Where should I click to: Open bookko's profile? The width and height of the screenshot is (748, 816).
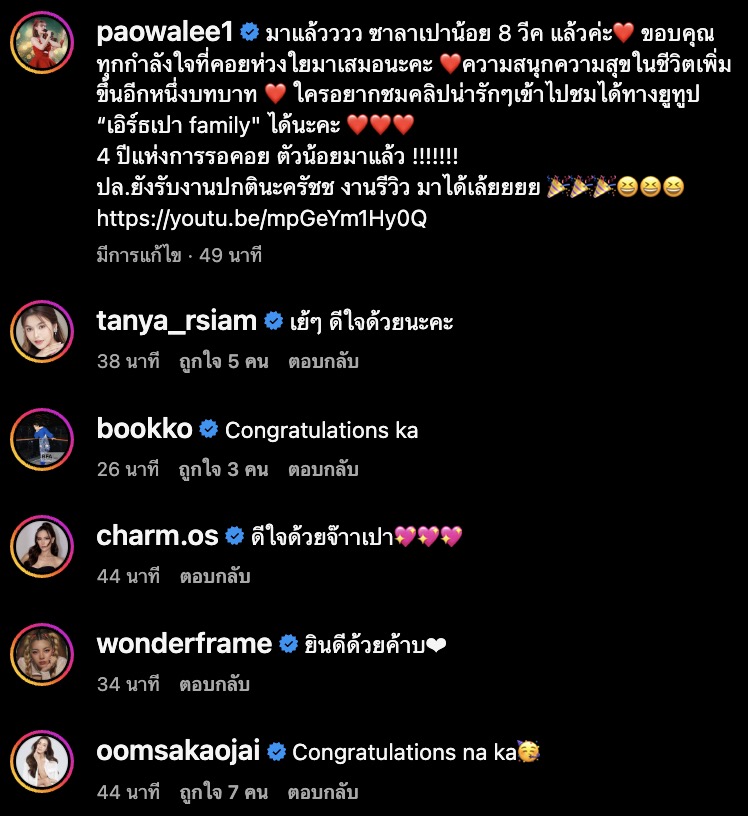coord(144,430)
